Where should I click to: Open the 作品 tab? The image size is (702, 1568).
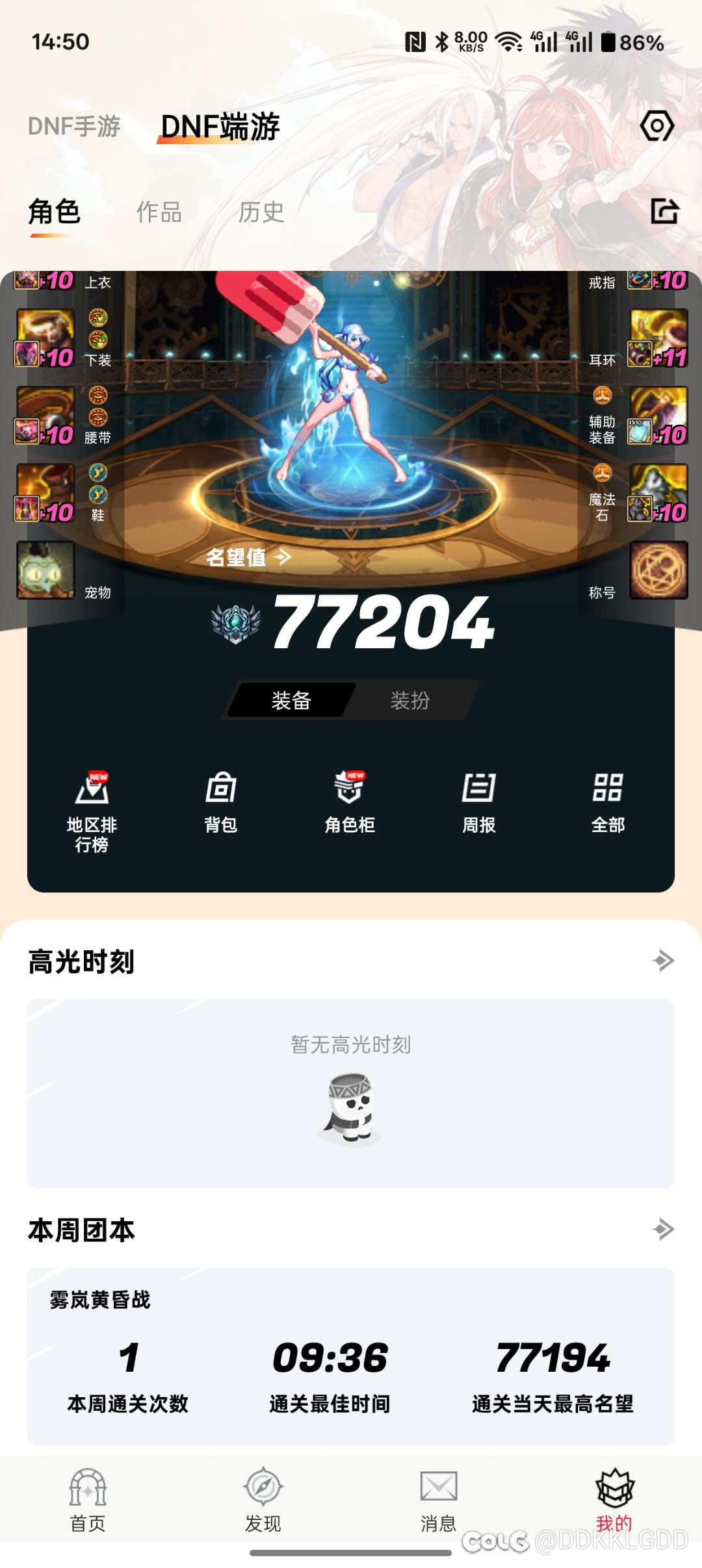click(159, 212)
